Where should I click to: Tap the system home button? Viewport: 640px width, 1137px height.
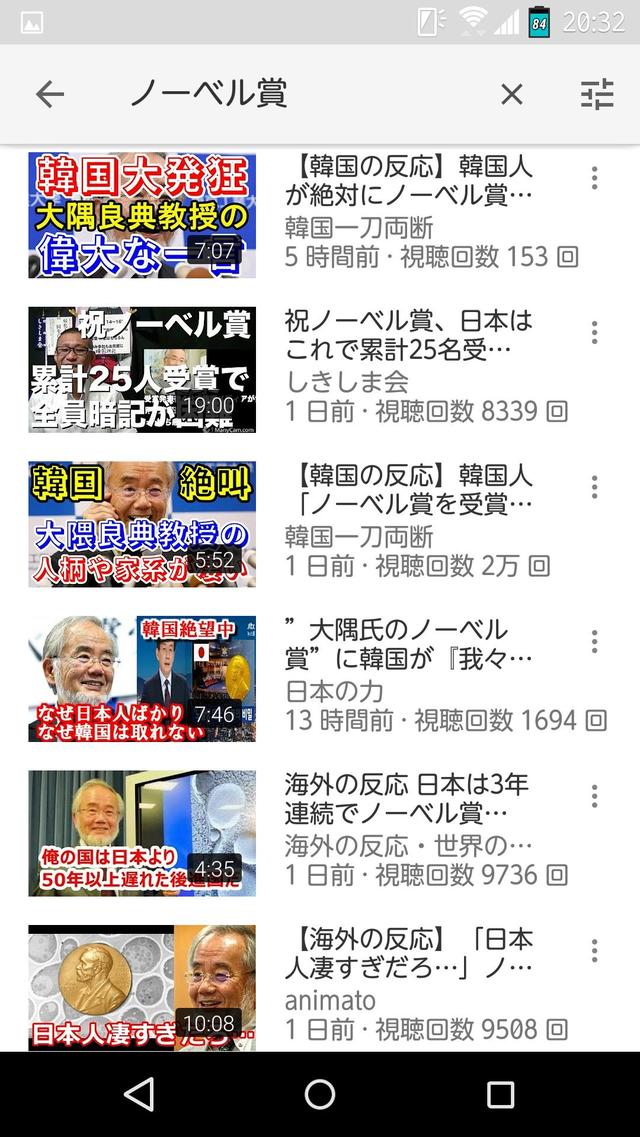click(x=320, y=1094)
